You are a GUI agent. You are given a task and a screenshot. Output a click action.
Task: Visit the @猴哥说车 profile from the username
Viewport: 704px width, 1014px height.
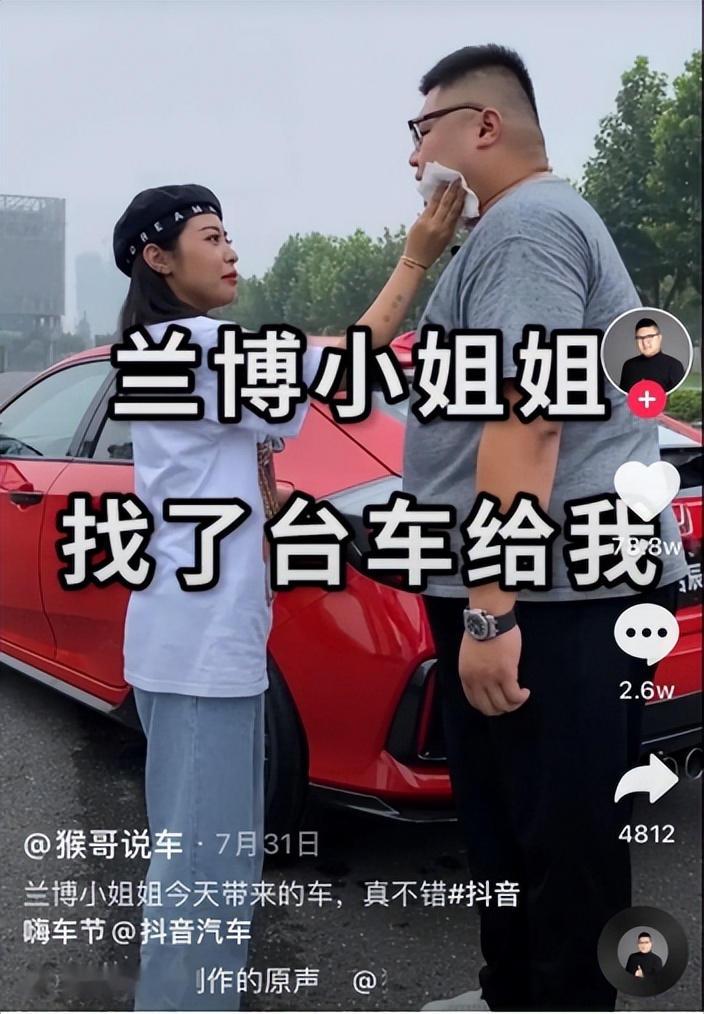(103, 845)
